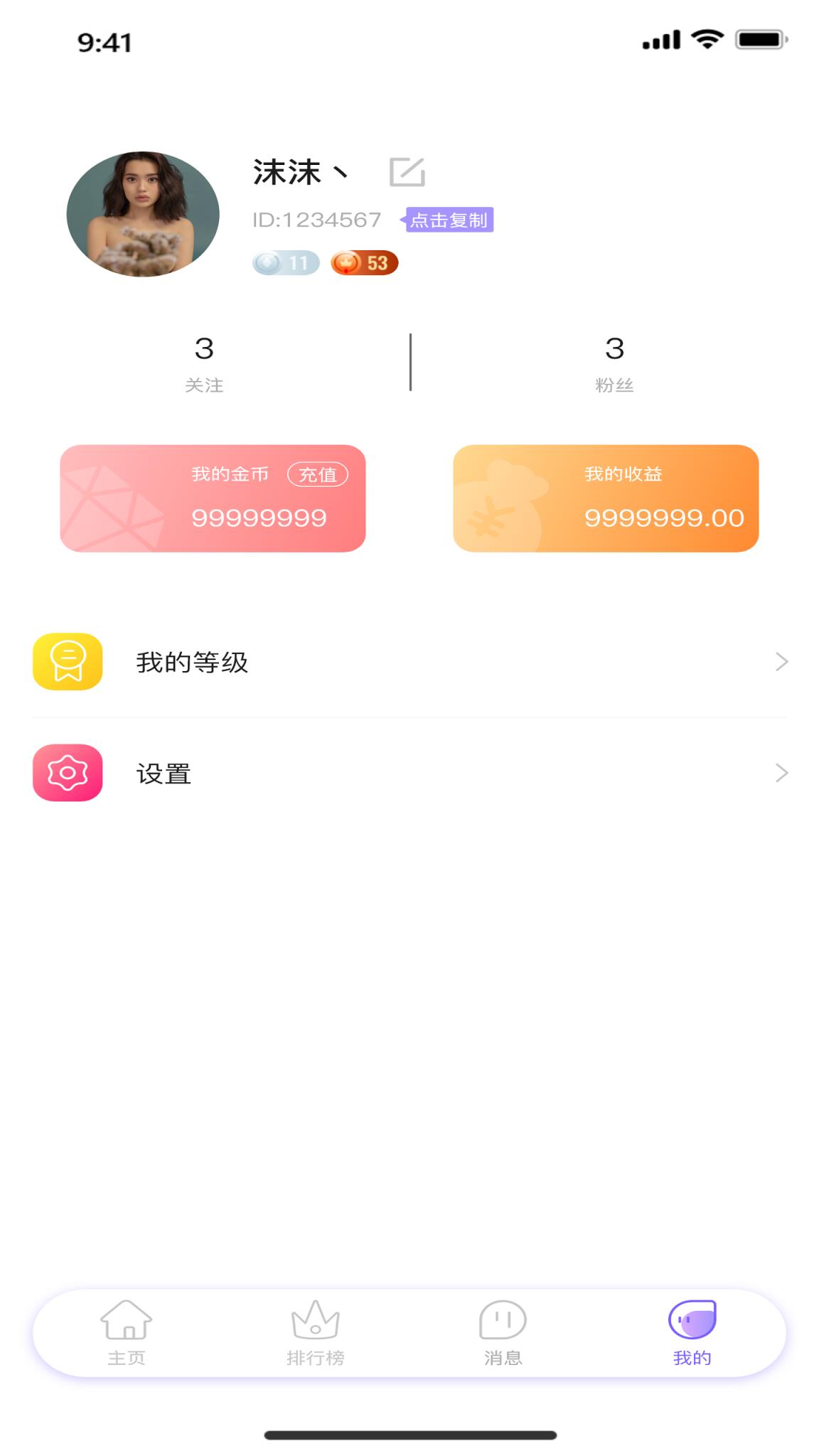
Task: Click the ID:1234567 text to copy
Action: (x=318, y=220)
